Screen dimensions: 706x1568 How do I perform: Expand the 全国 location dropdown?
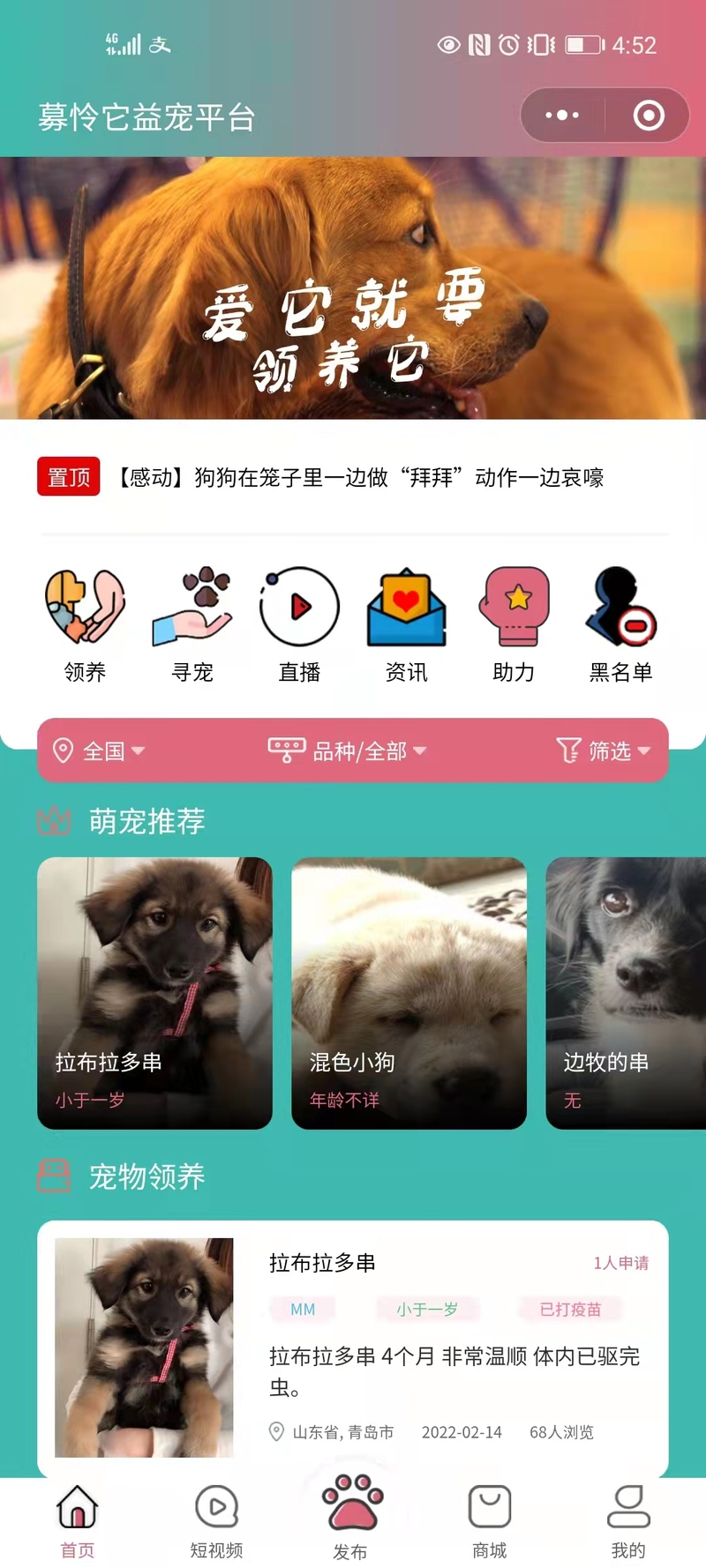(100, 750)
